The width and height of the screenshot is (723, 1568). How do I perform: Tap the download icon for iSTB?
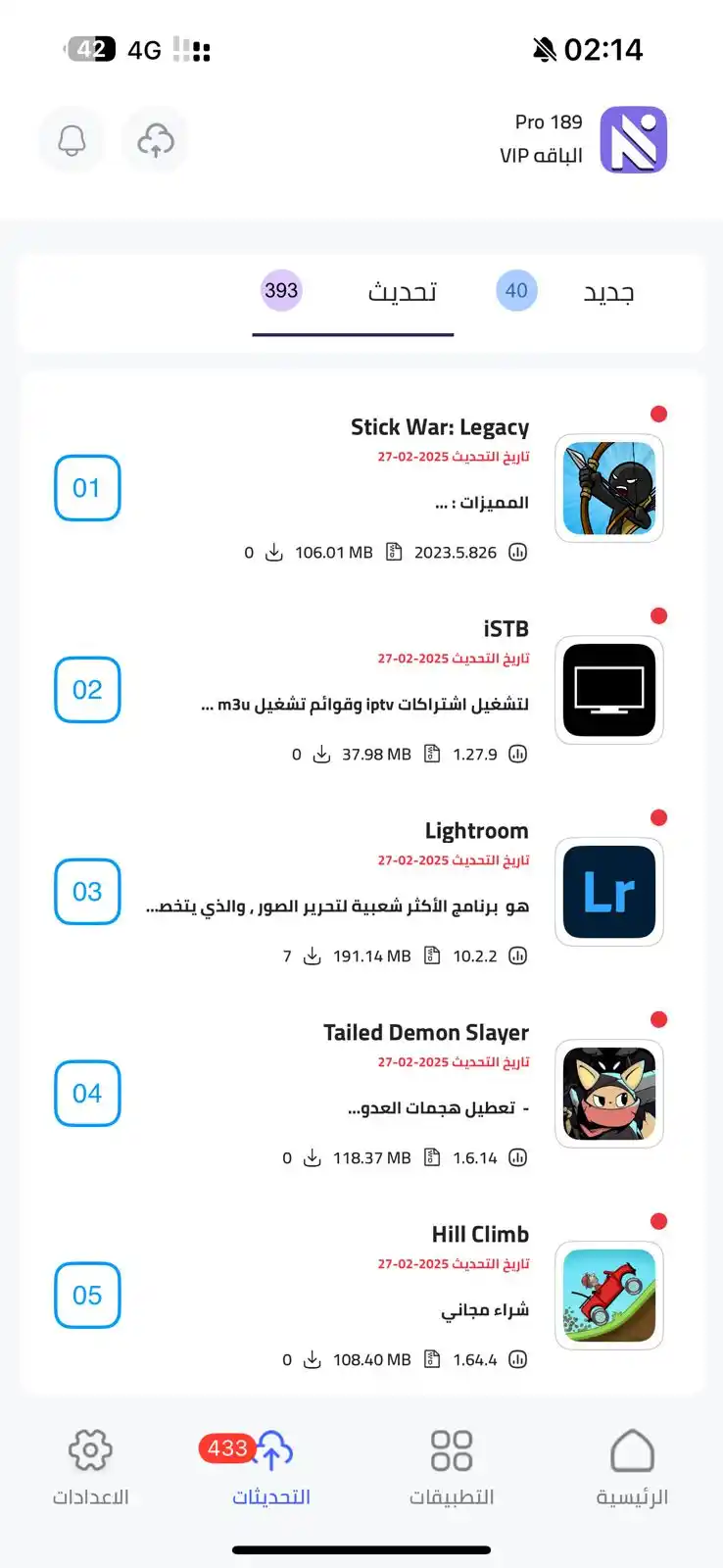coord(321,755)
